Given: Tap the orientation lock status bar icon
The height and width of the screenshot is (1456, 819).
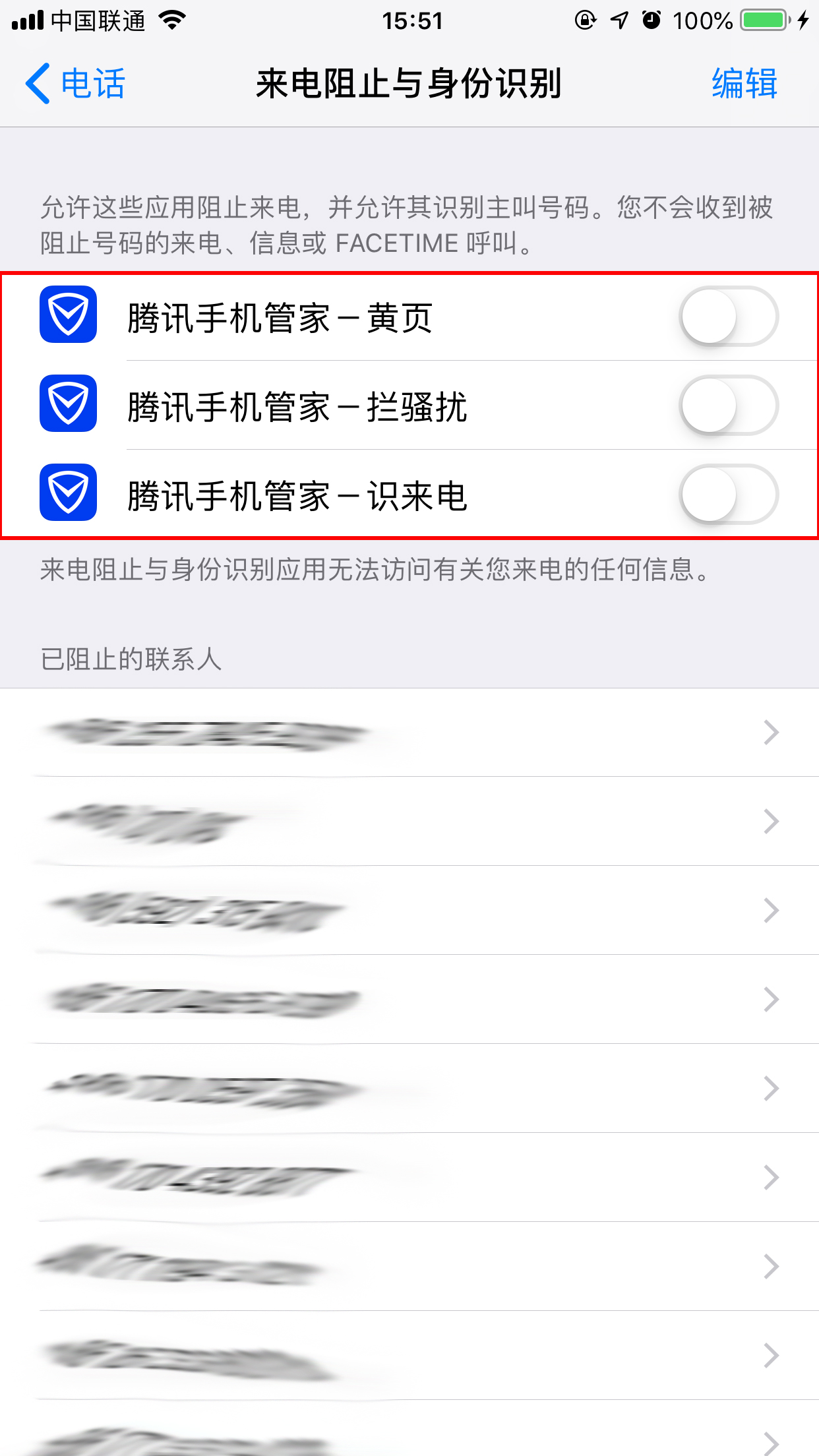Looking at the screenshot, I should point(586,20).
